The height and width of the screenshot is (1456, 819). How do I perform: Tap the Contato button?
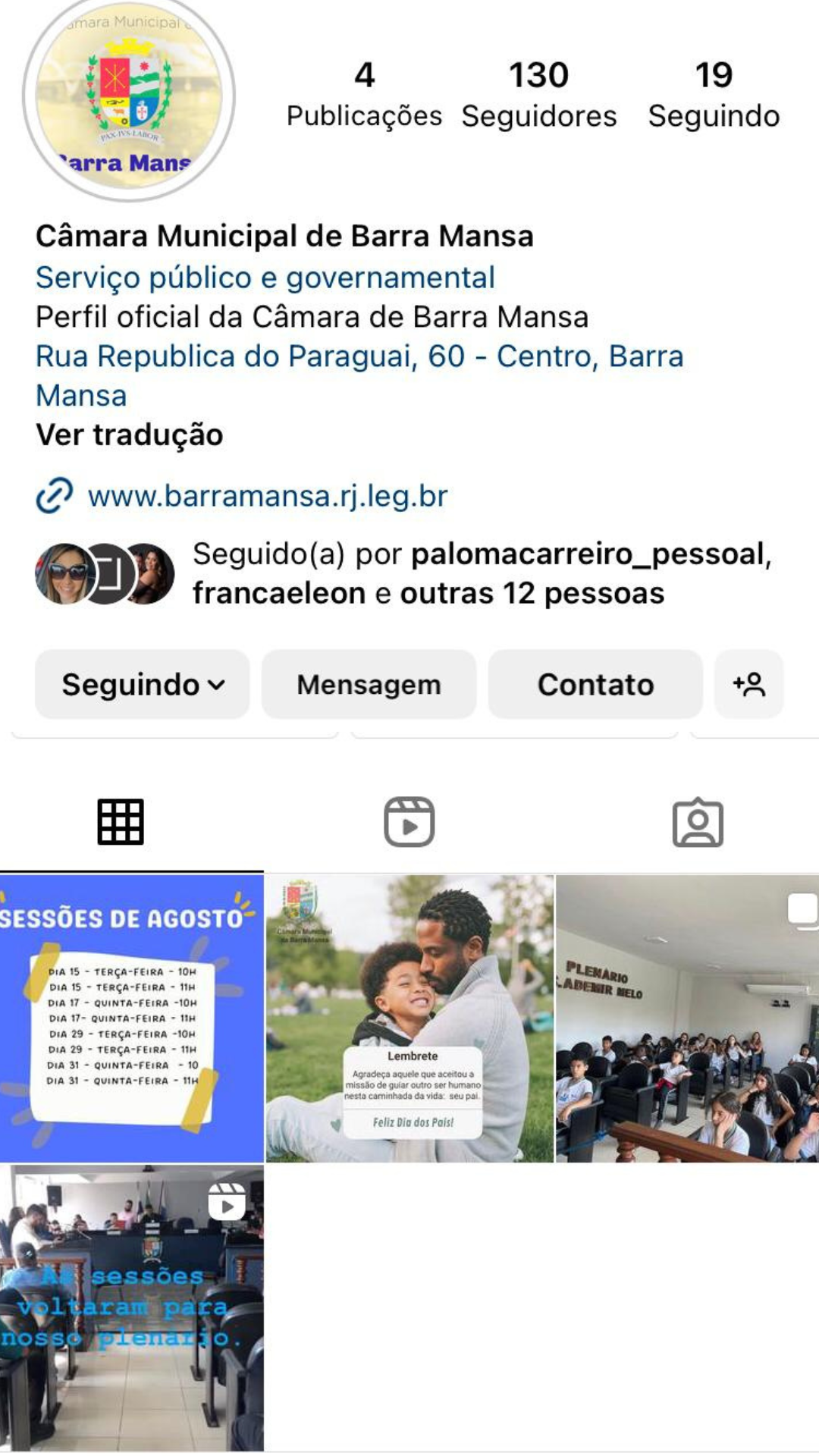[x=595, y=684]
